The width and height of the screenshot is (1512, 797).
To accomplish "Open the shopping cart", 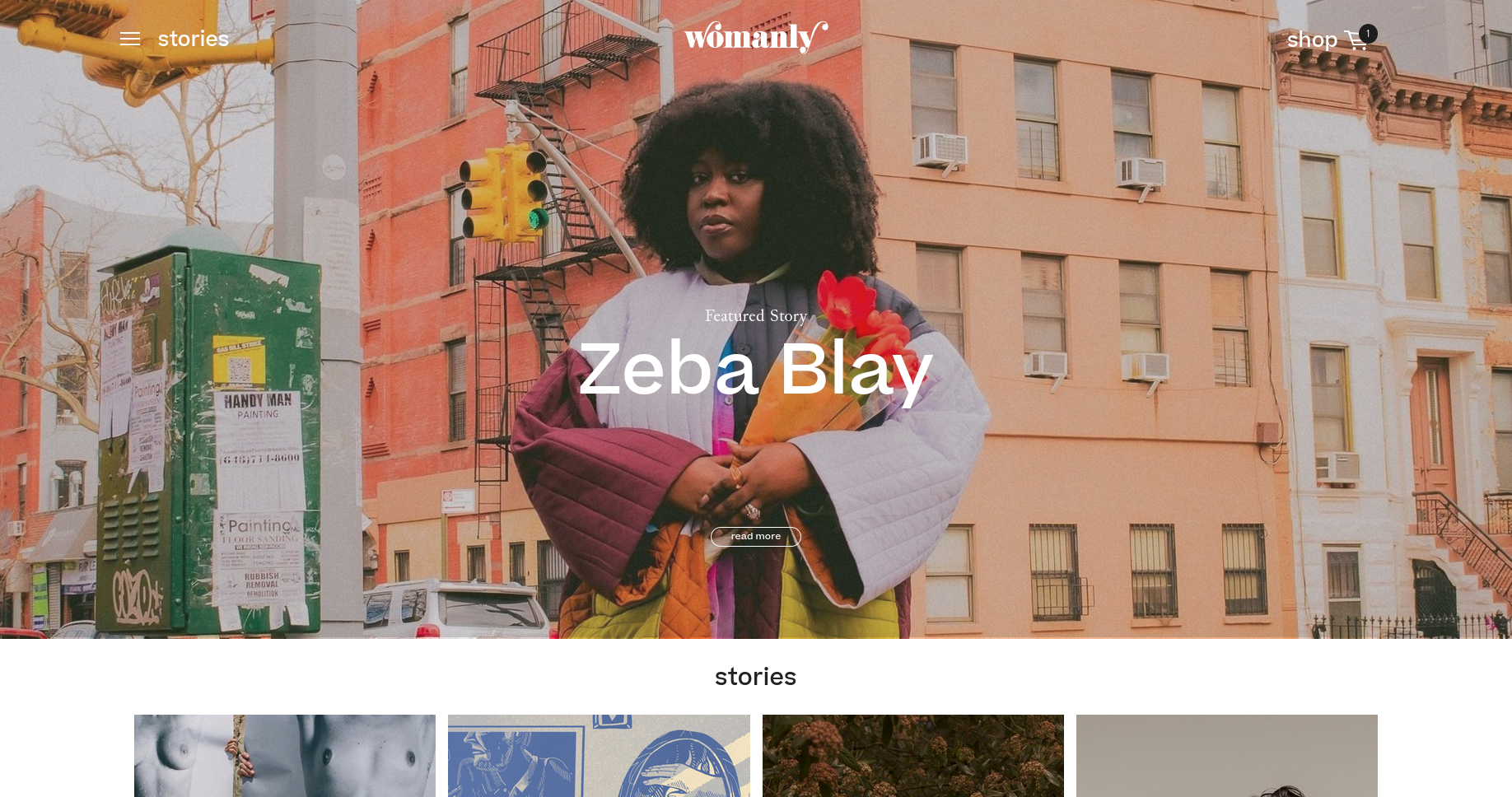I will (x=1357, y=40).
